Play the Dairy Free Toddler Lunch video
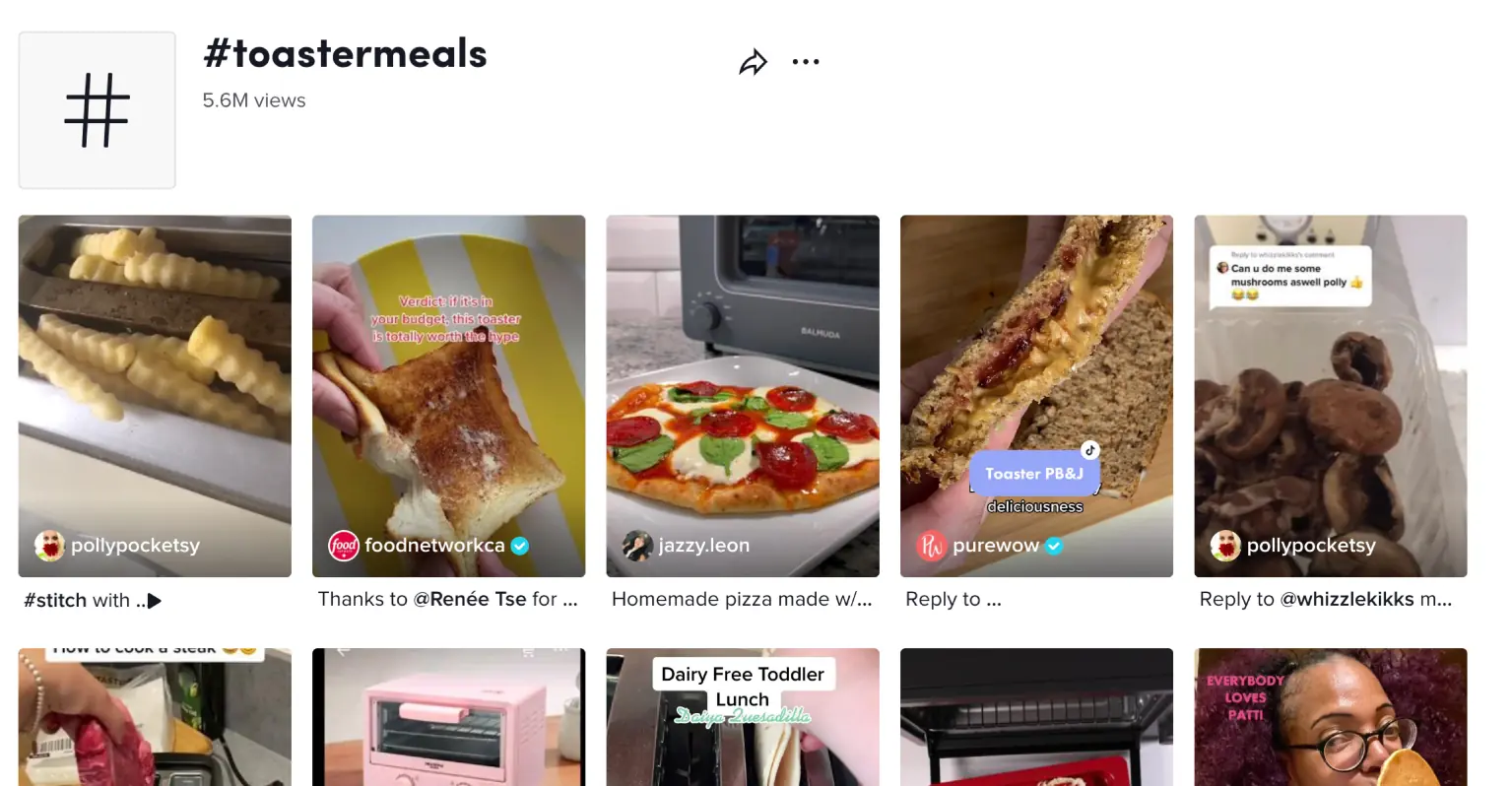This screenshot has height=786, width=1512. pos(742,729)
